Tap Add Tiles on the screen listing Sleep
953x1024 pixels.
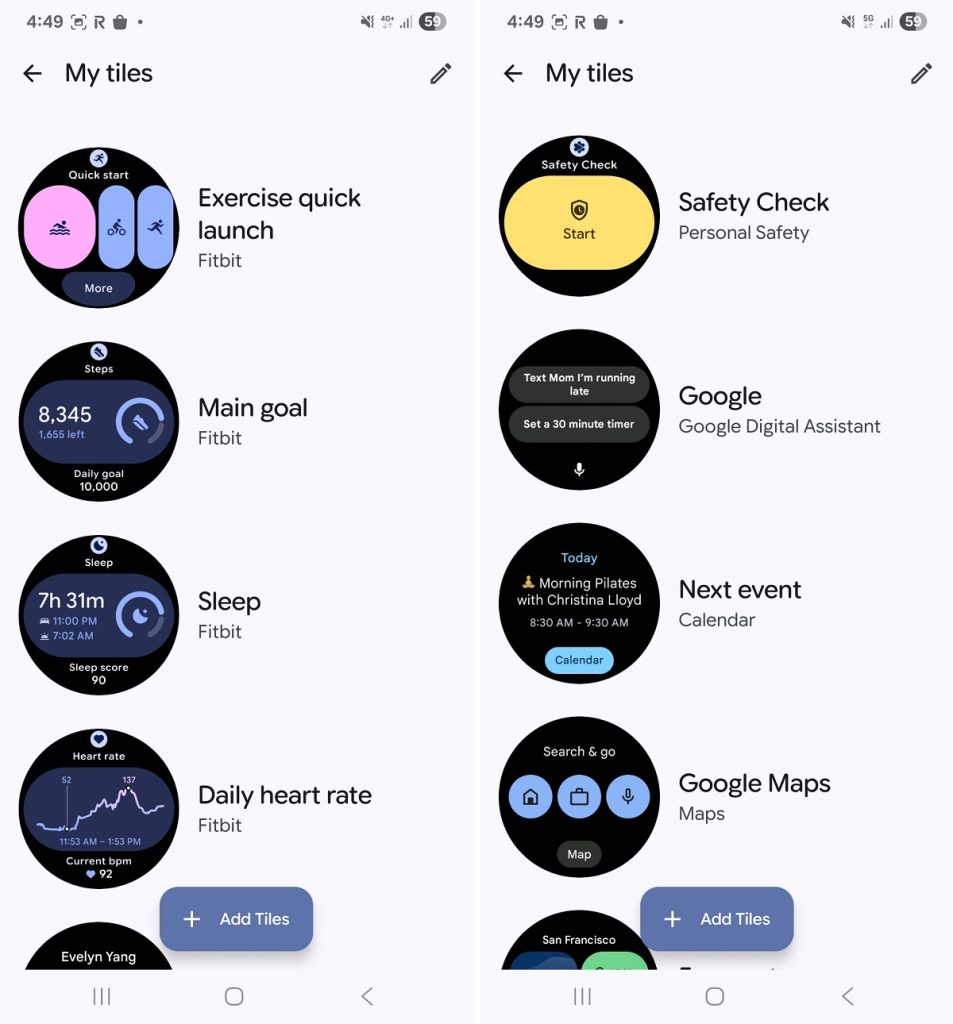coord(237,919)
